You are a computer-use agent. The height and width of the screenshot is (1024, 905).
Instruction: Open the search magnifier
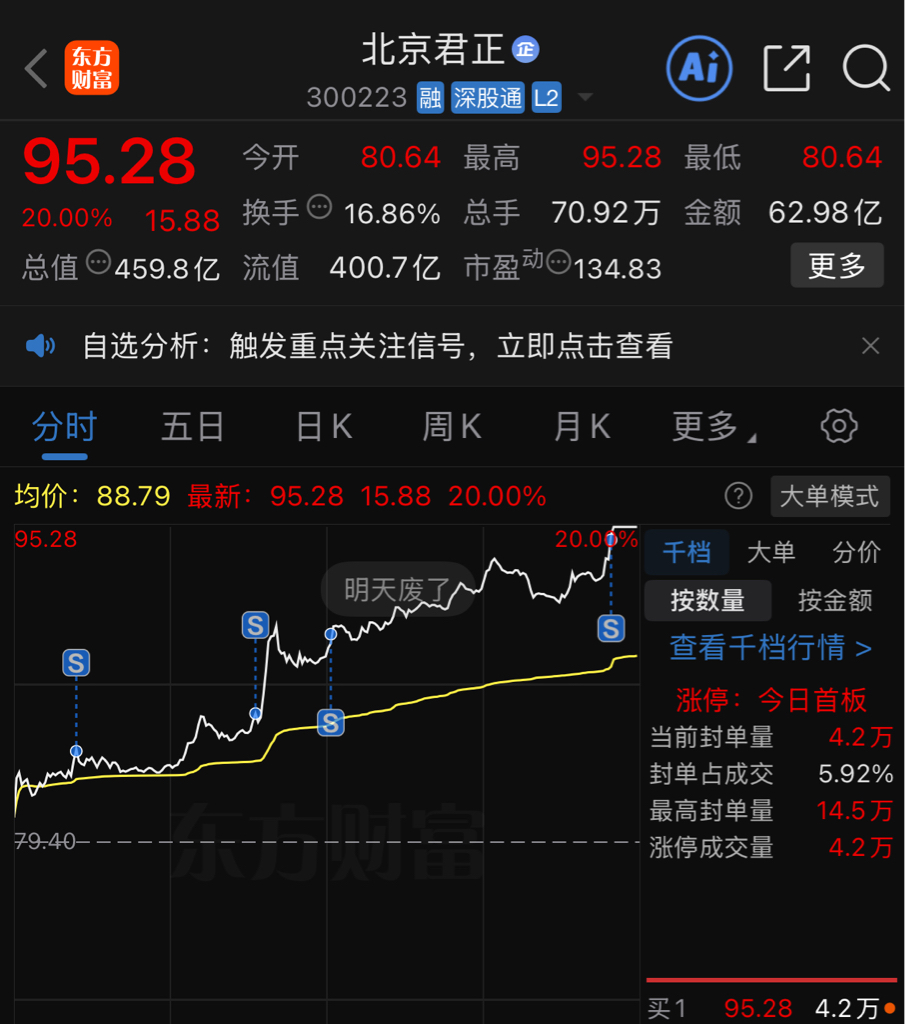(x=866, y=68)
